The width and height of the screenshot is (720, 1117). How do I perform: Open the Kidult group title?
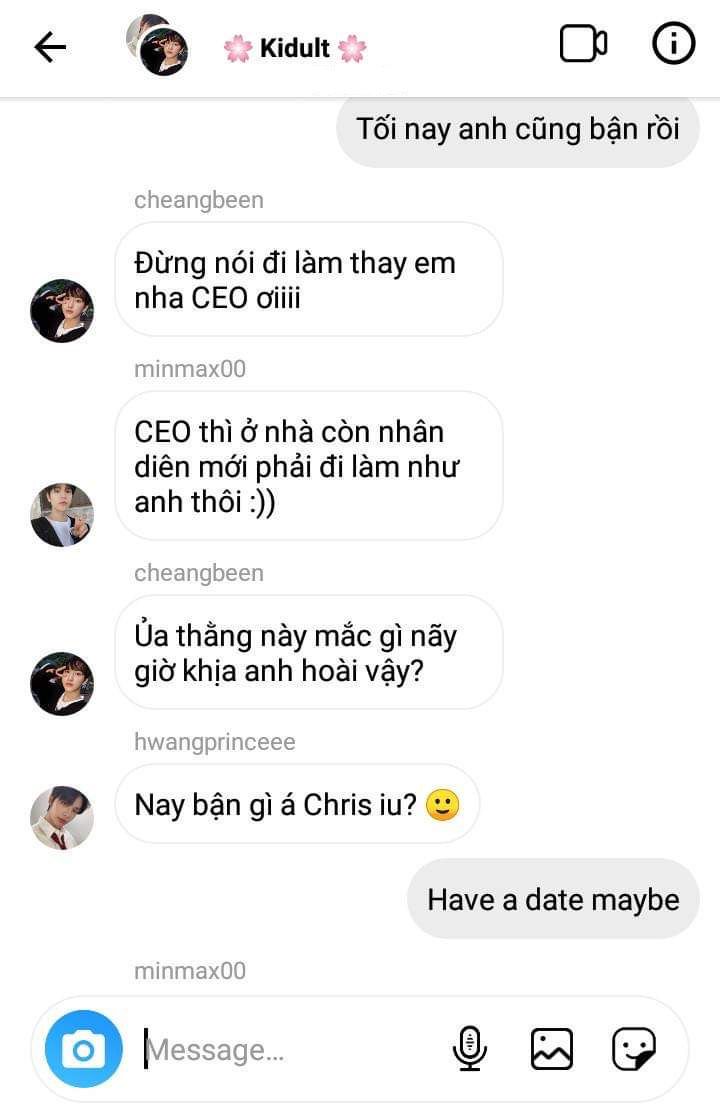coord(295,48)
